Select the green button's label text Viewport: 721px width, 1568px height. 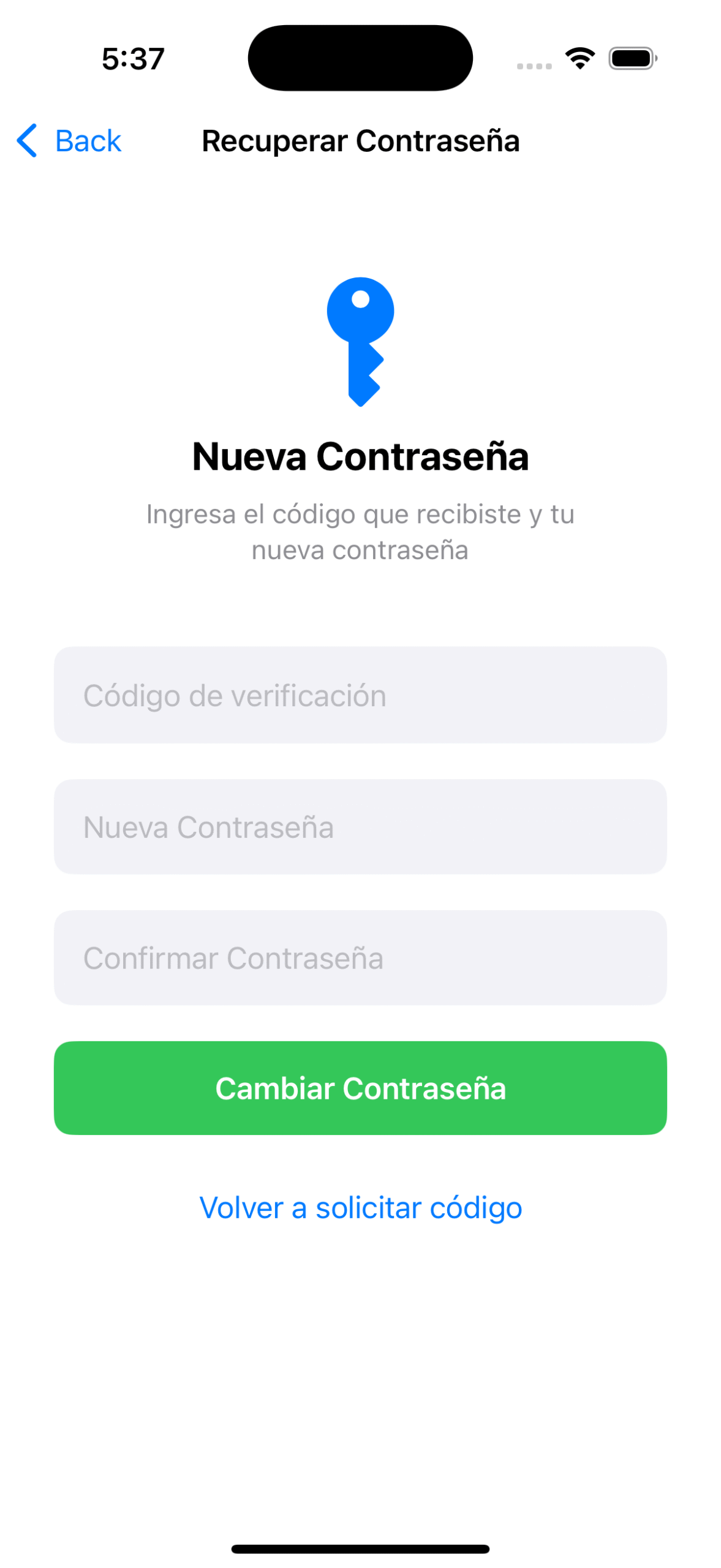tap(361, 1088)
